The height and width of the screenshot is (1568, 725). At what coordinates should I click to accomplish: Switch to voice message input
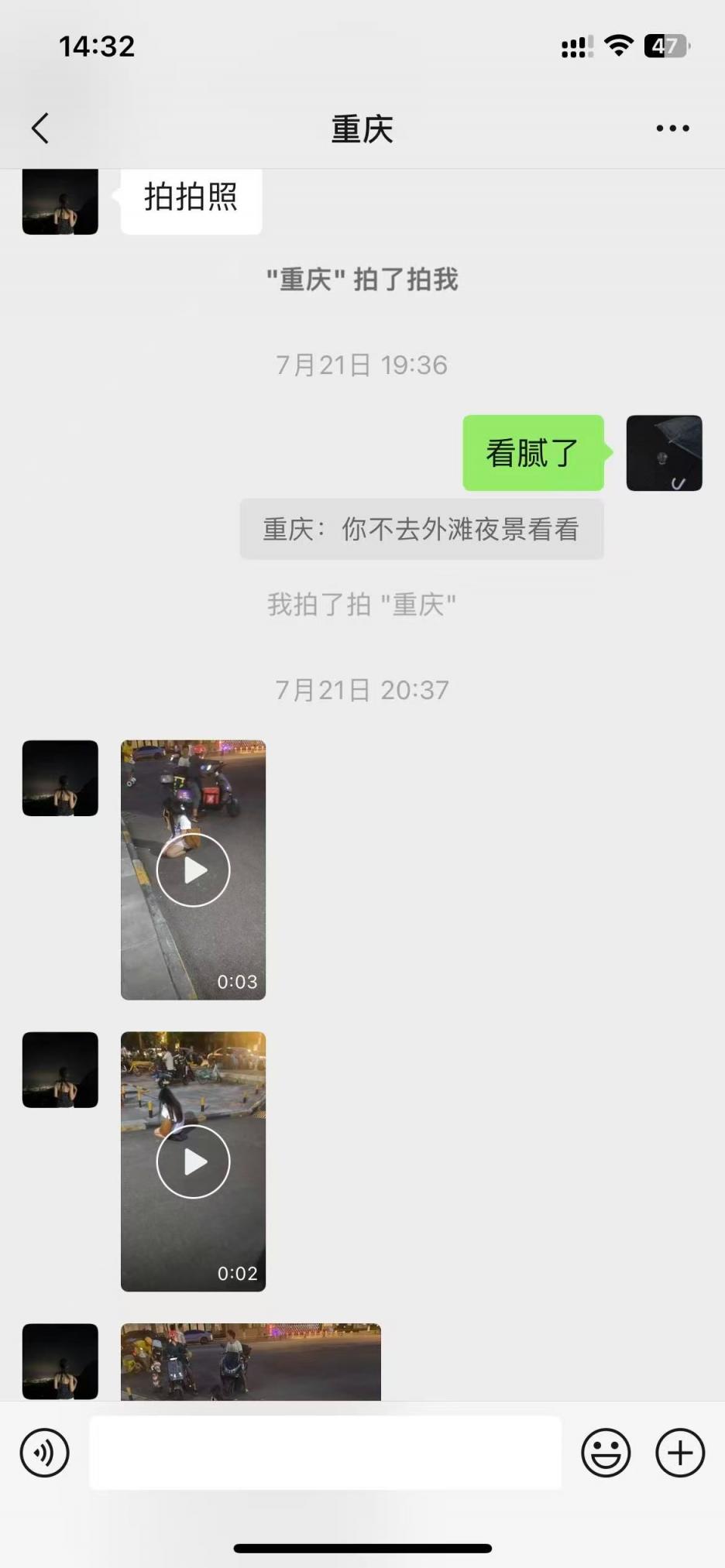(x=44, y=1452)
